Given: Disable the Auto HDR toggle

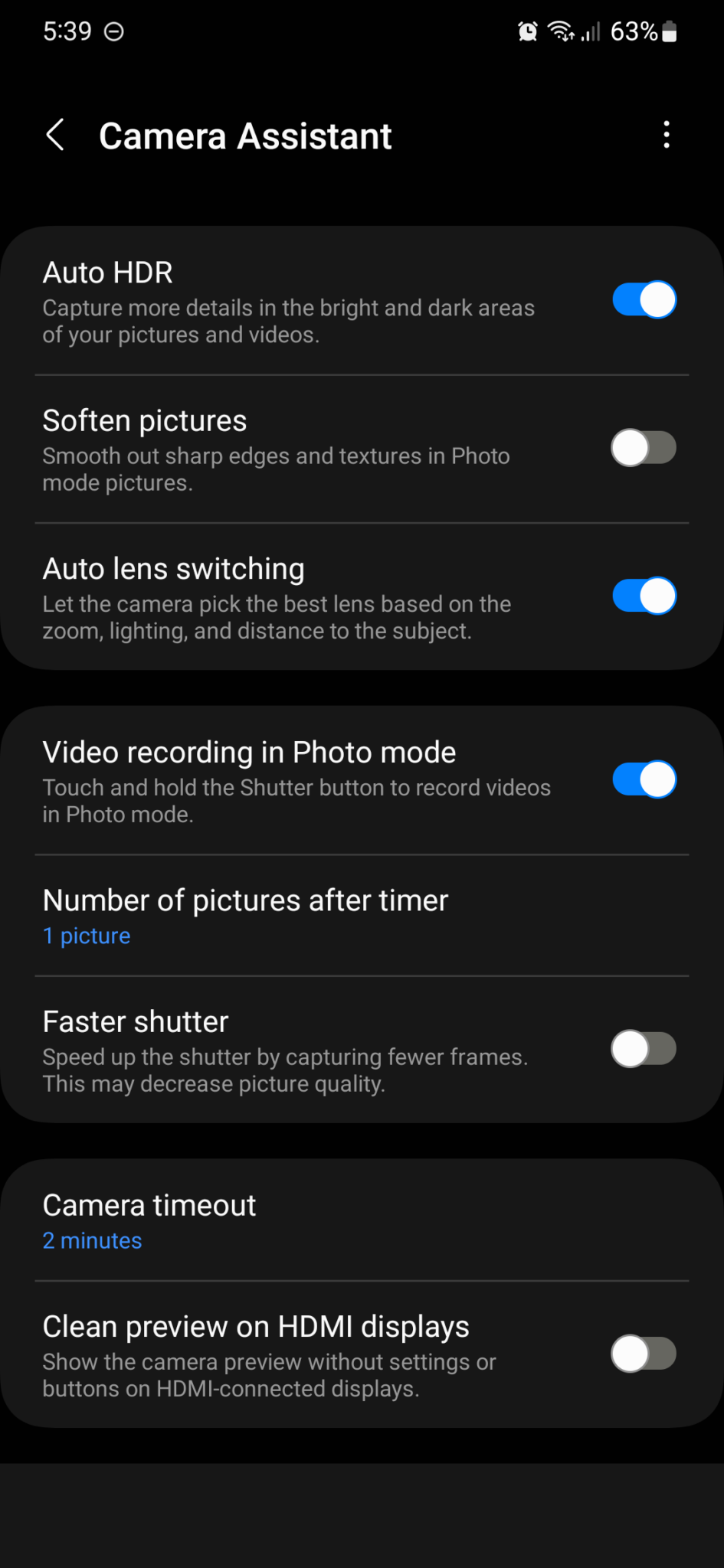Looking at the screenshot, I should (x=644, y=299).
